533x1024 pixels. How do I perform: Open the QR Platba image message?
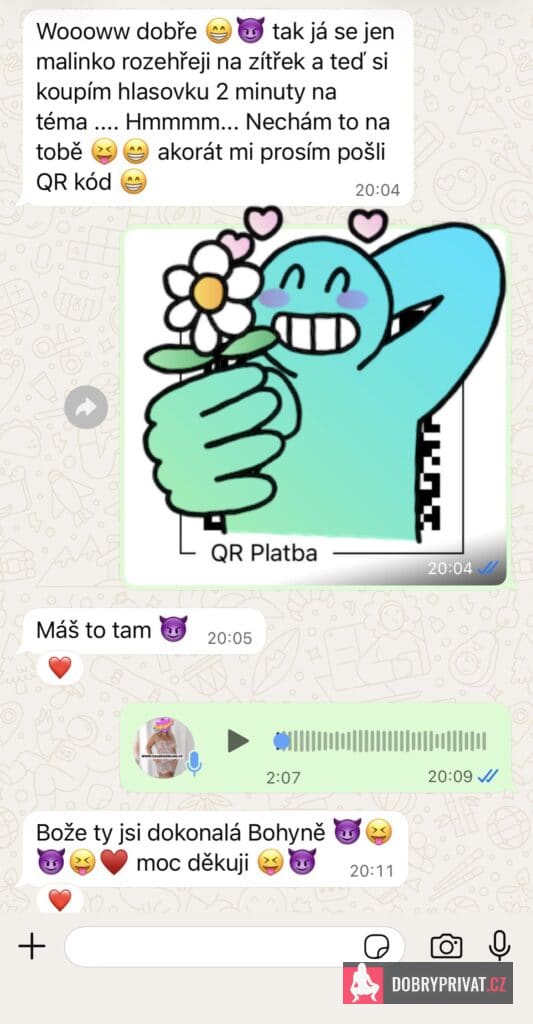tap(315, 406)
